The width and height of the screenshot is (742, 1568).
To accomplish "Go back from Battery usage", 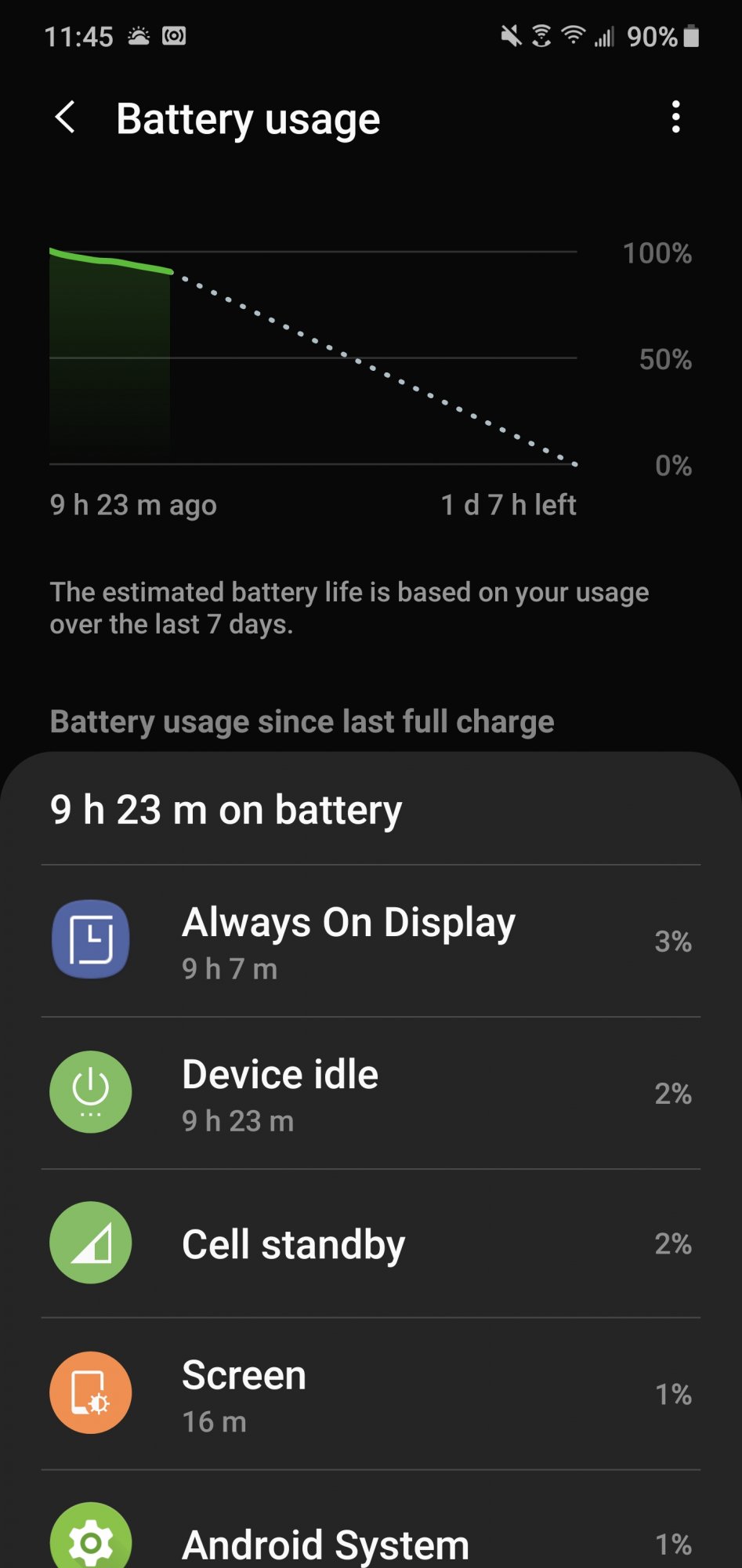I will click(x=66, y=118).
